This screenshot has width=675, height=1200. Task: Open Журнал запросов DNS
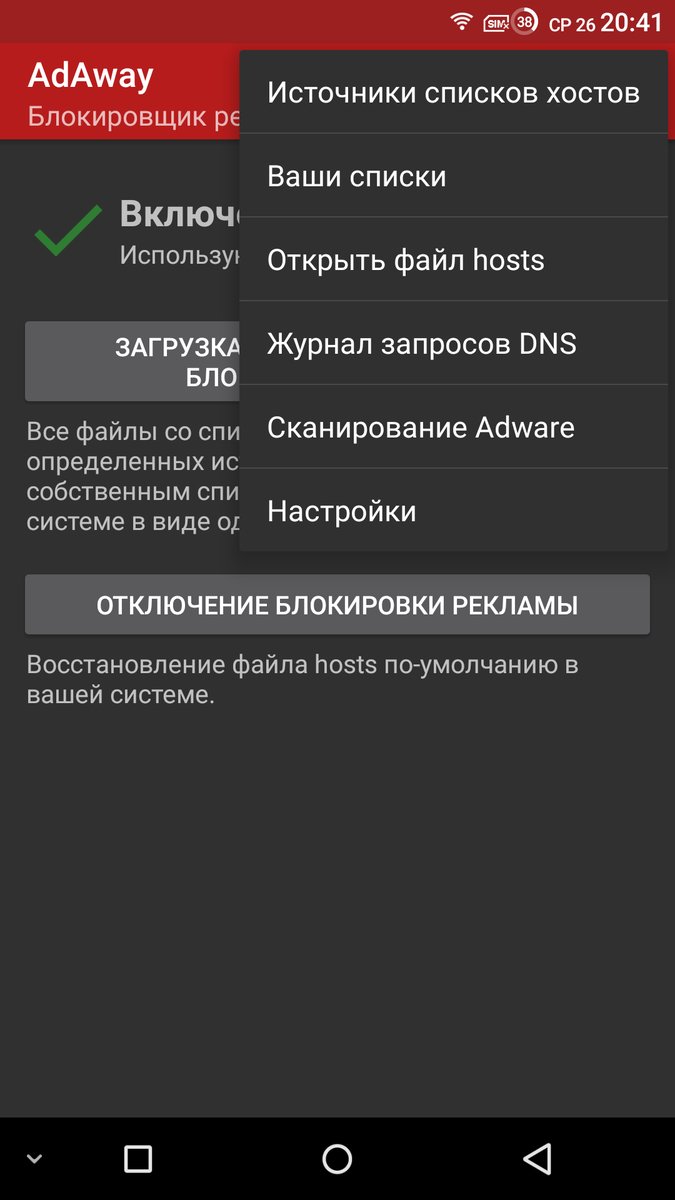point(453,344)
